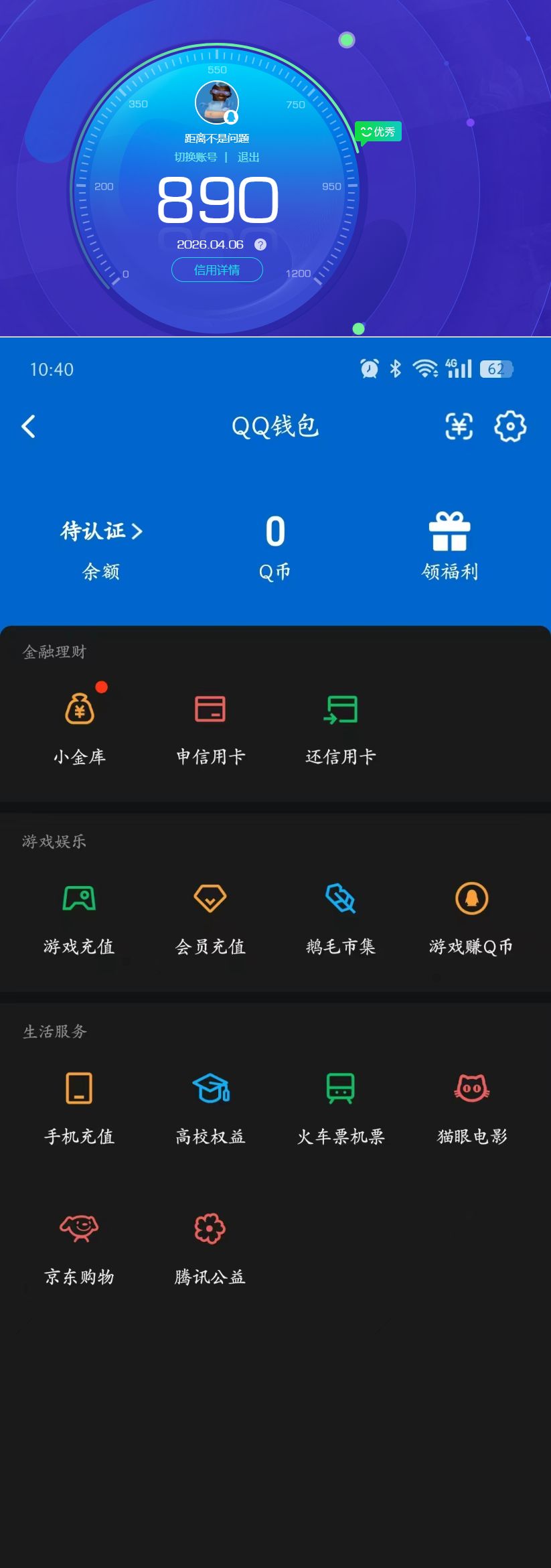Select 高校权益 campus benefits

[x=210, y=1090]
